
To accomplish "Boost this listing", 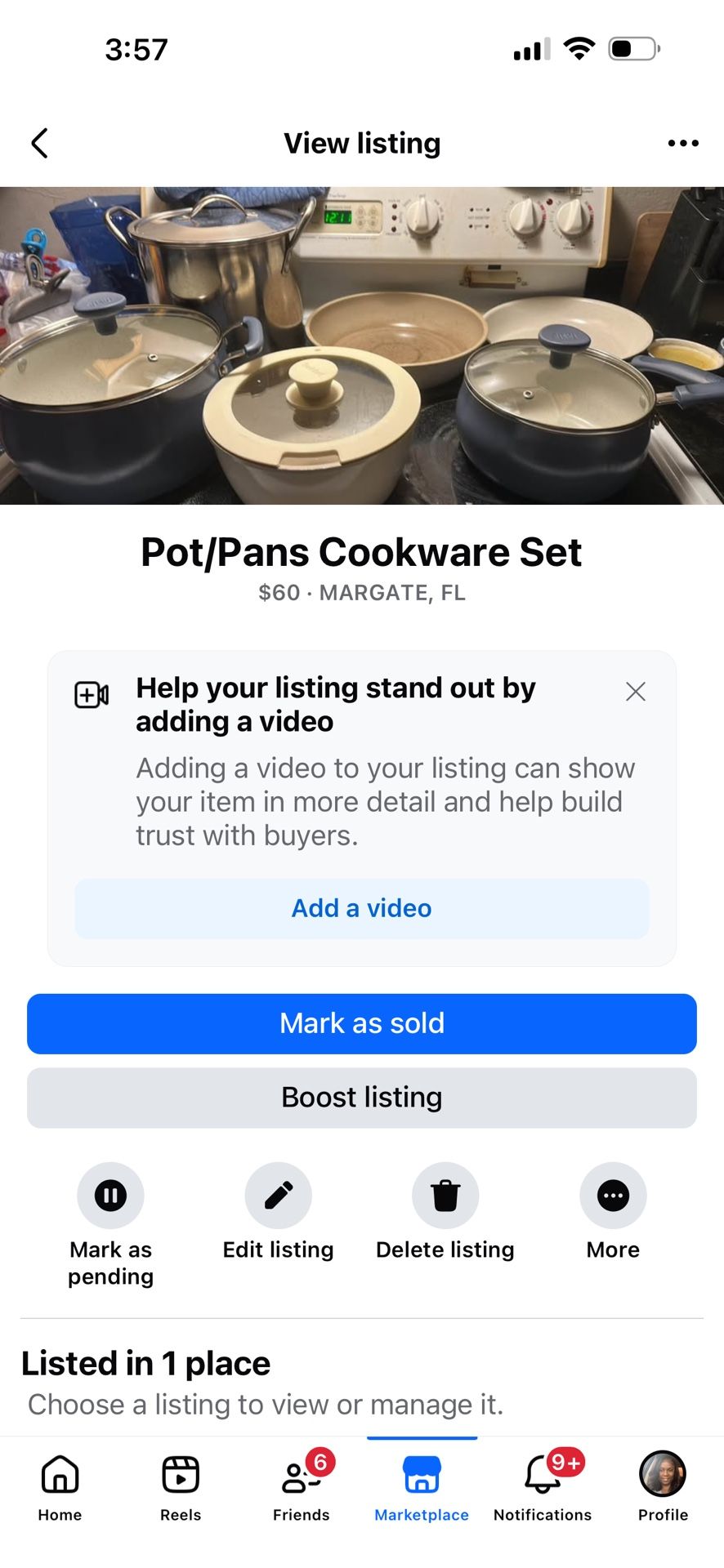I will (x=362, y=1098).
